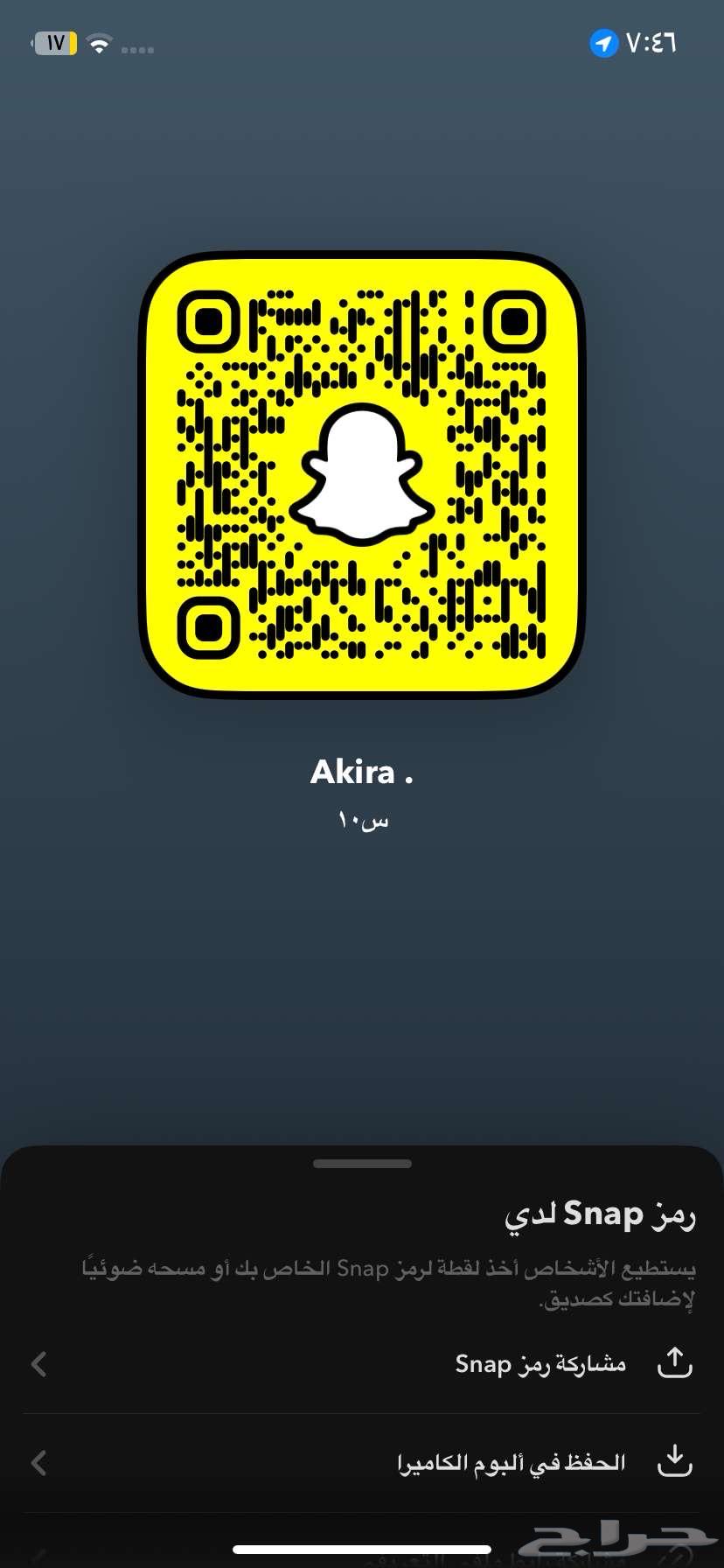Tap a corner marker of the Snapcode

(209, 323)
